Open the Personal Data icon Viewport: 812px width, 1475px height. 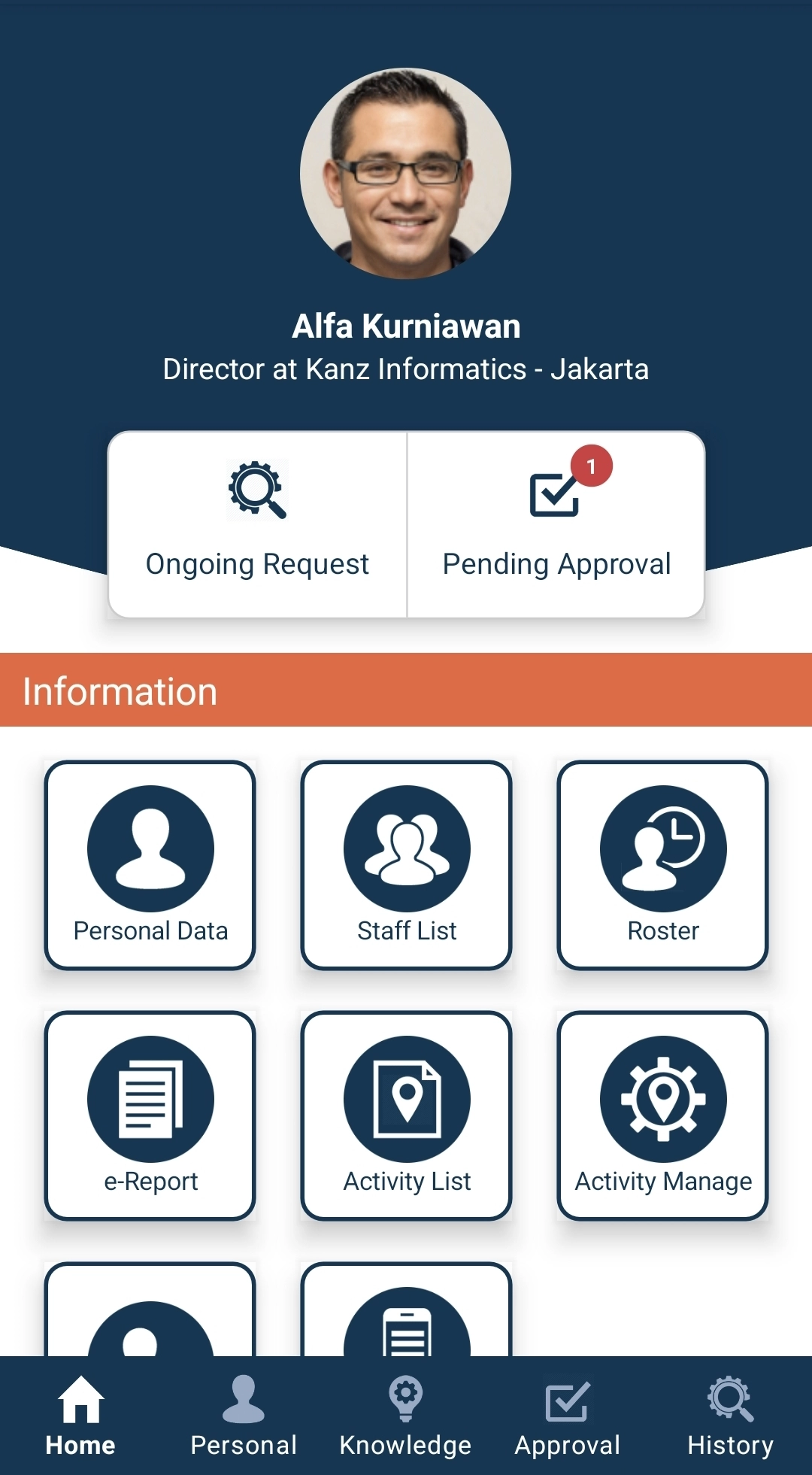[x=150, y=848]
